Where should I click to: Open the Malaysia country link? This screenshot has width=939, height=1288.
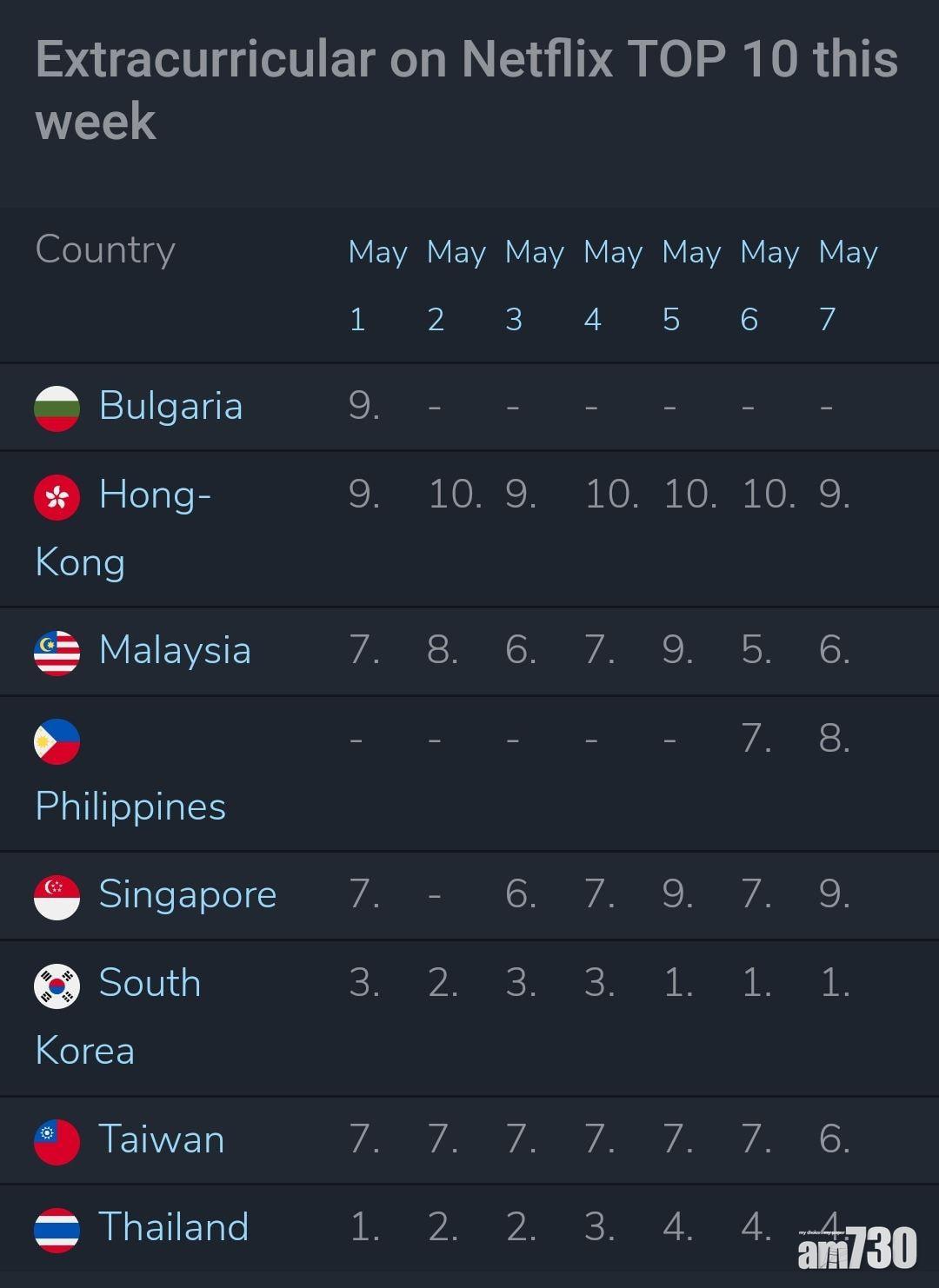pyautogui.click(x=175, y=650)
